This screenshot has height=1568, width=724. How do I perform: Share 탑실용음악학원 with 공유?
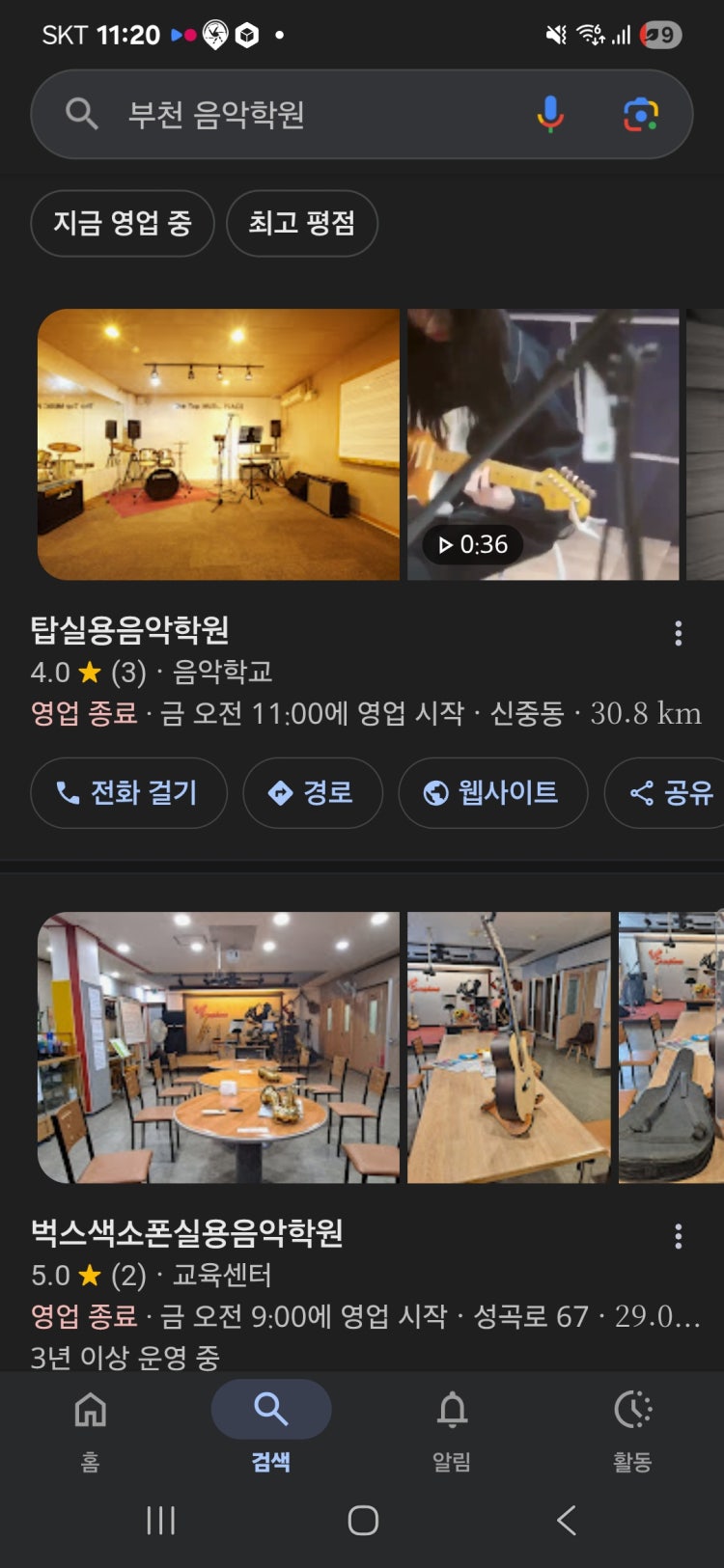click(x=672, y=793)
